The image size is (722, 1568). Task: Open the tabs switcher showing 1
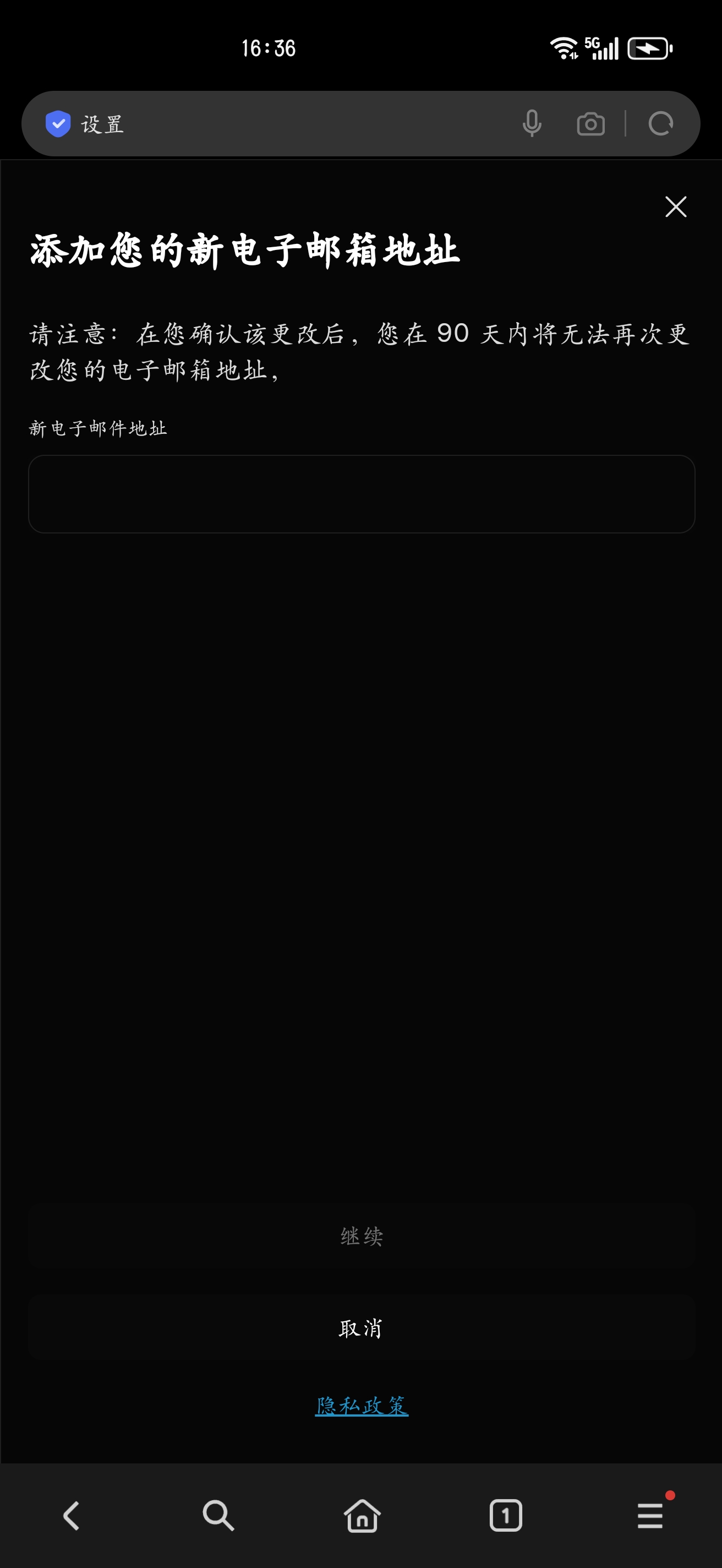[506, 1515]
